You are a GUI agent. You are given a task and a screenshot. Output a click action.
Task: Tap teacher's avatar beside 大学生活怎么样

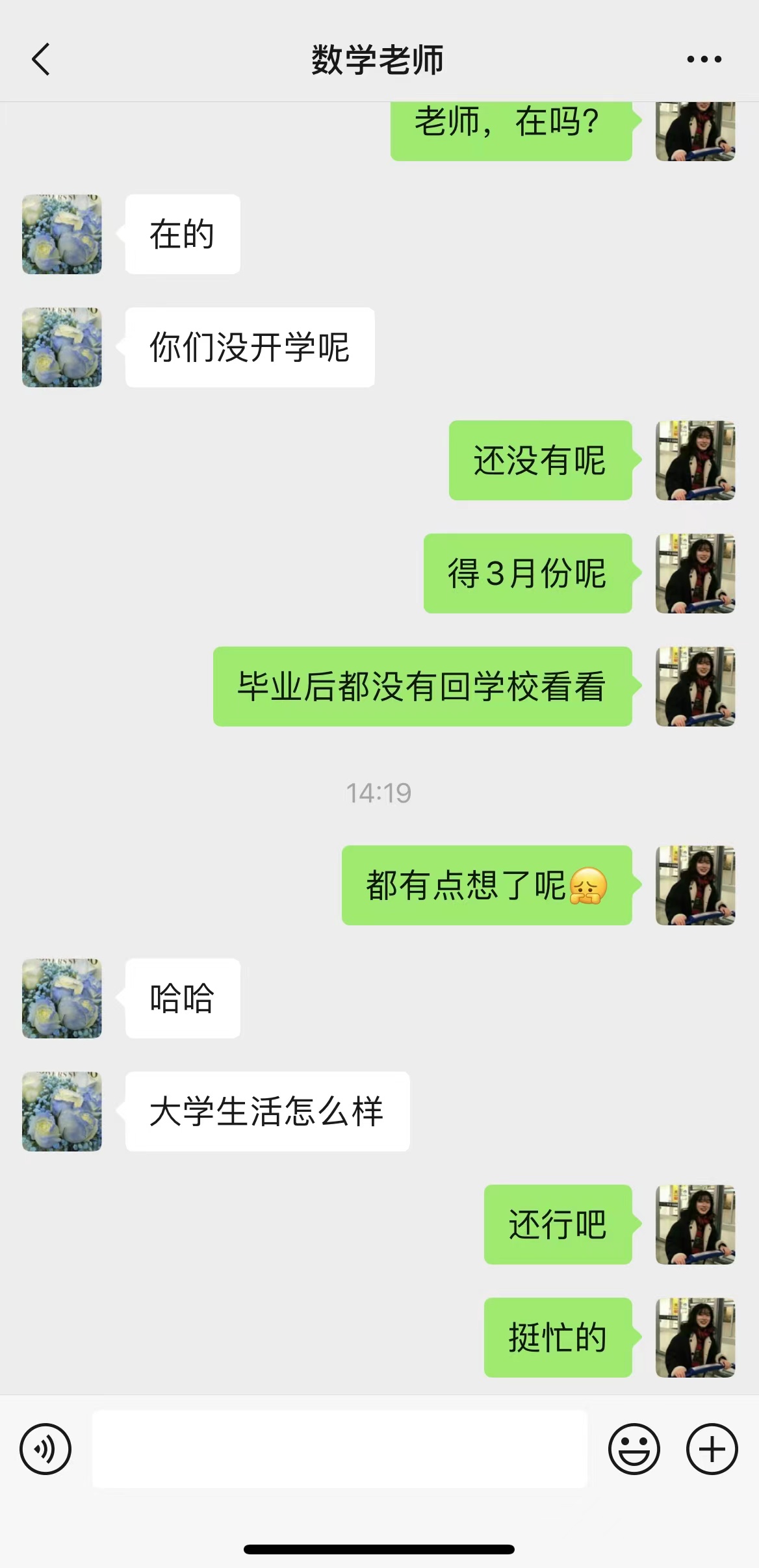(62, 1111)
